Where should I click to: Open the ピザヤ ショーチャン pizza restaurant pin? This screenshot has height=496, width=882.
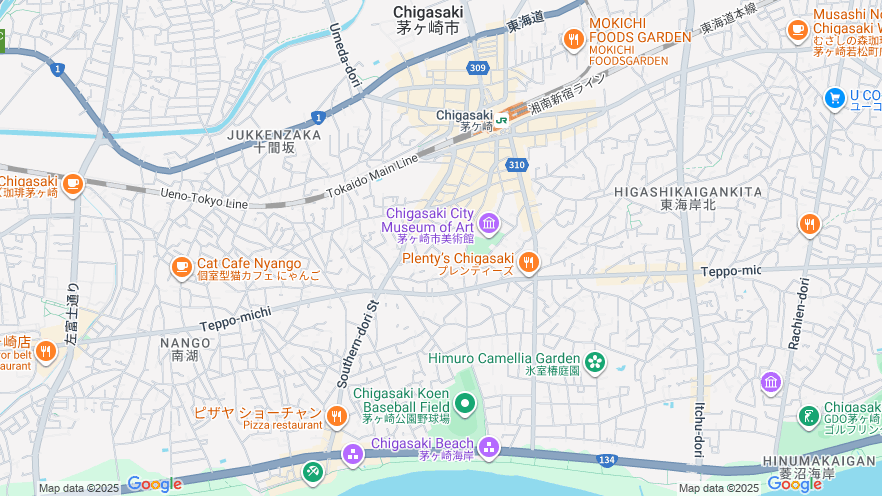pos(336,414)
